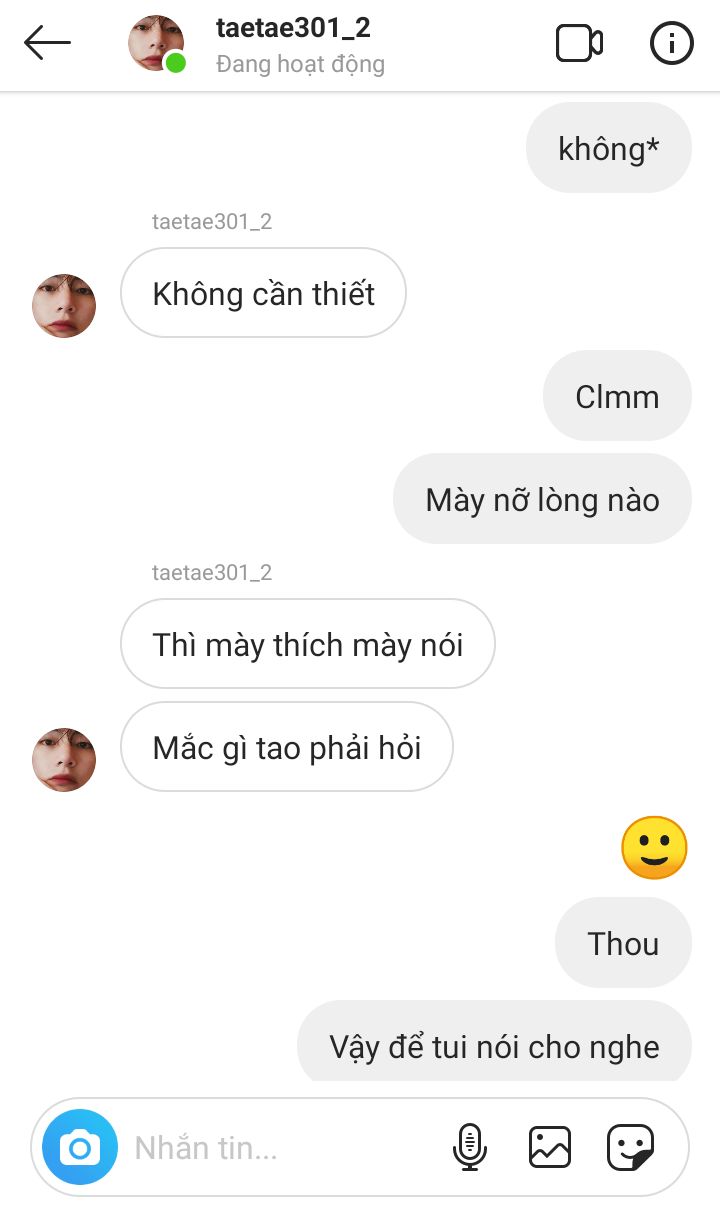Go back using the arrow icon

(x=47, y=43)
